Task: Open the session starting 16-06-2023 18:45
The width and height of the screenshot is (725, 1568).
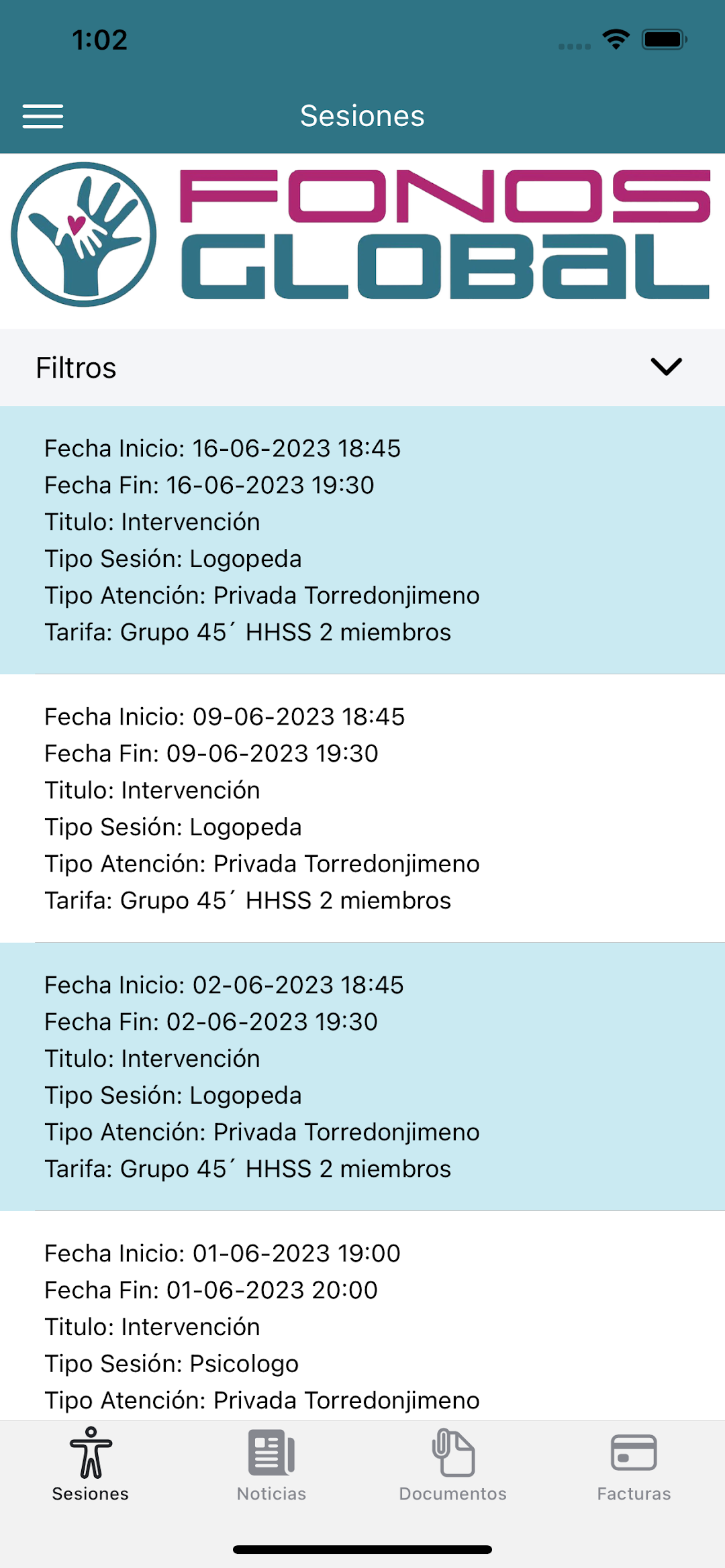Action: [362, 539]
